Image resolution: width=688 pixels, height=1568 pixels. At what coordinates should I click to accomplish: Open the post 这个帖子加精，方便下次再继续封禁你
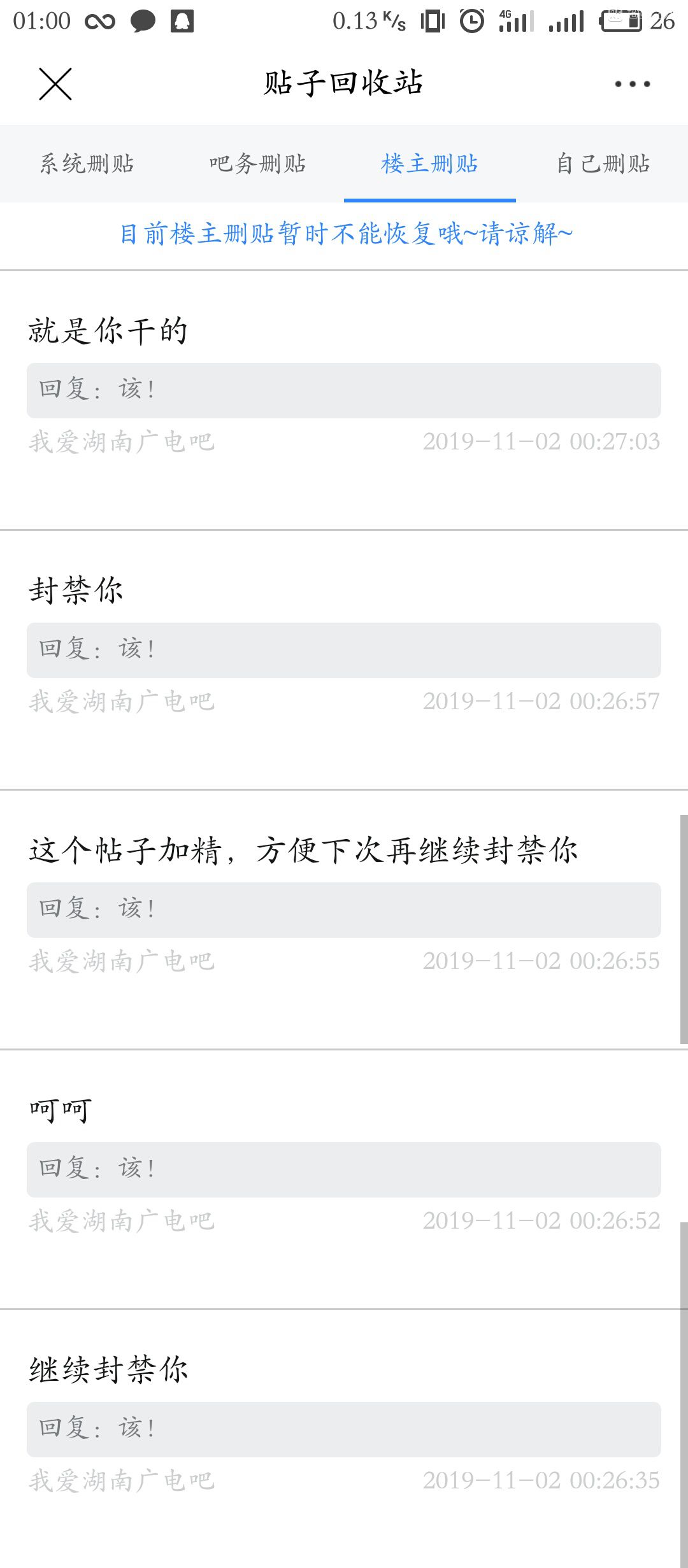pyautogui.click(x=303, y=851)
